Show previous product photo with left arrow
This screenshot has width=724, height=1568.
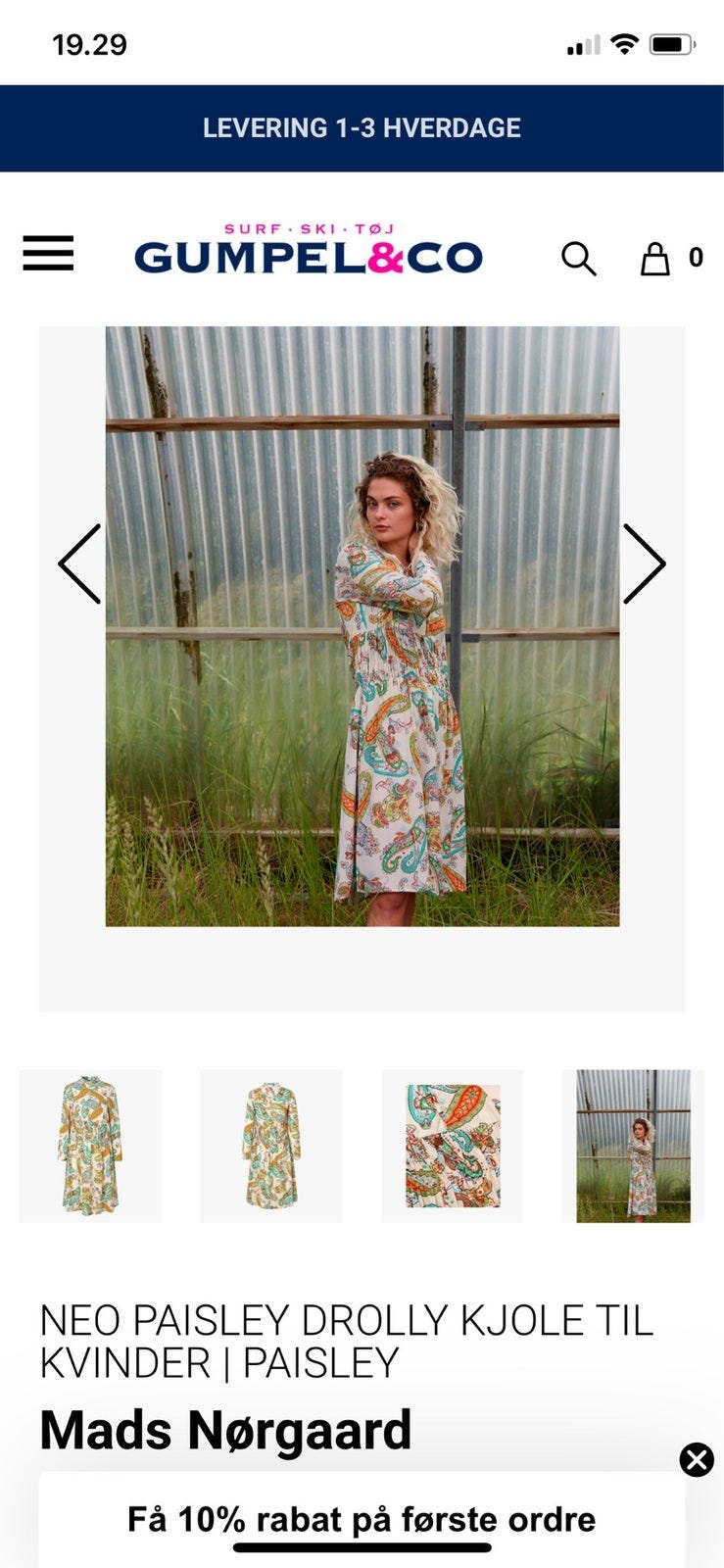(x=79, y=563)
